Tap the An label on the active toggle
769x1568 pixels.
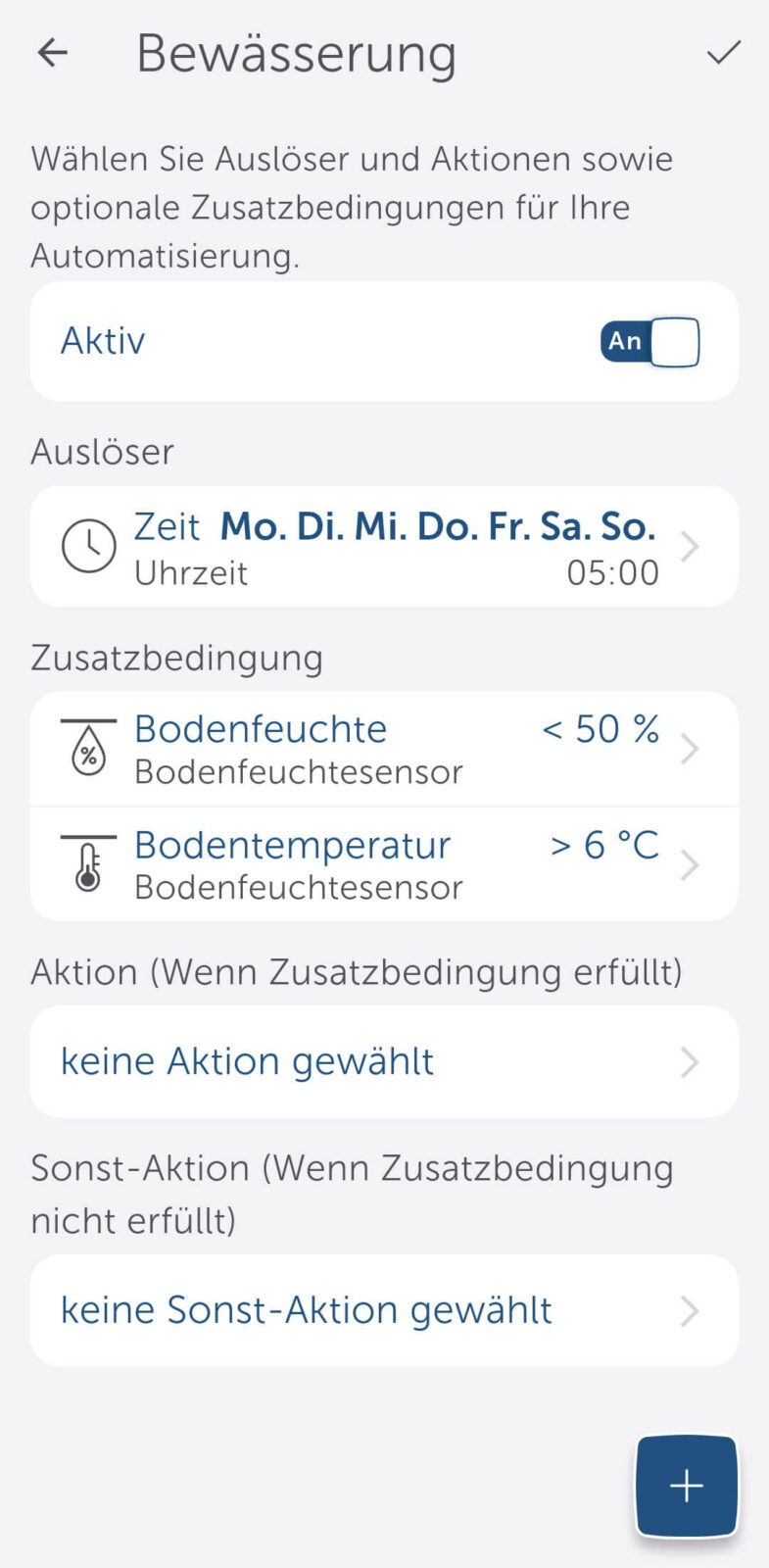(x=625, y=341)
